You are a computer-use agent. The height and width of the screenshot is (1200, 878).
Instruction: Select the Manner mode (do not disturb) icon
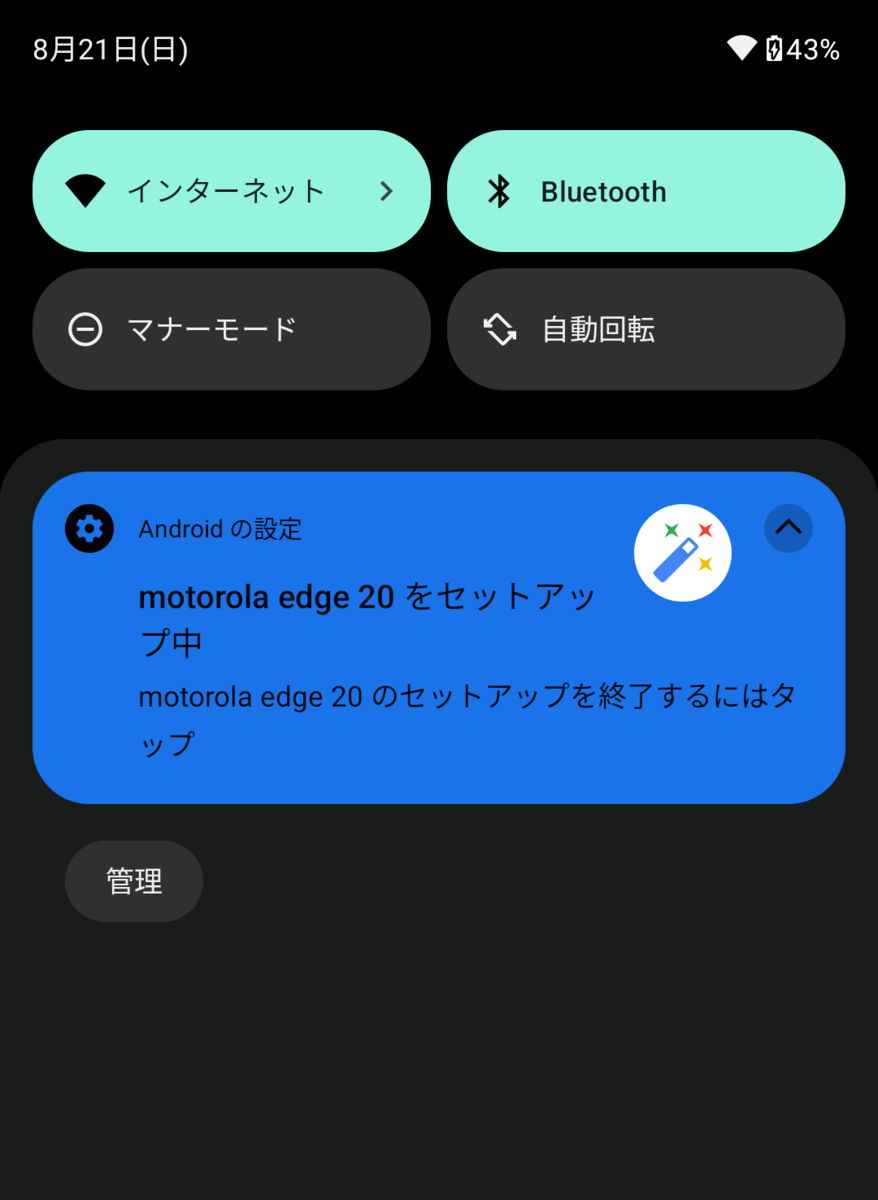pos(85,329)
